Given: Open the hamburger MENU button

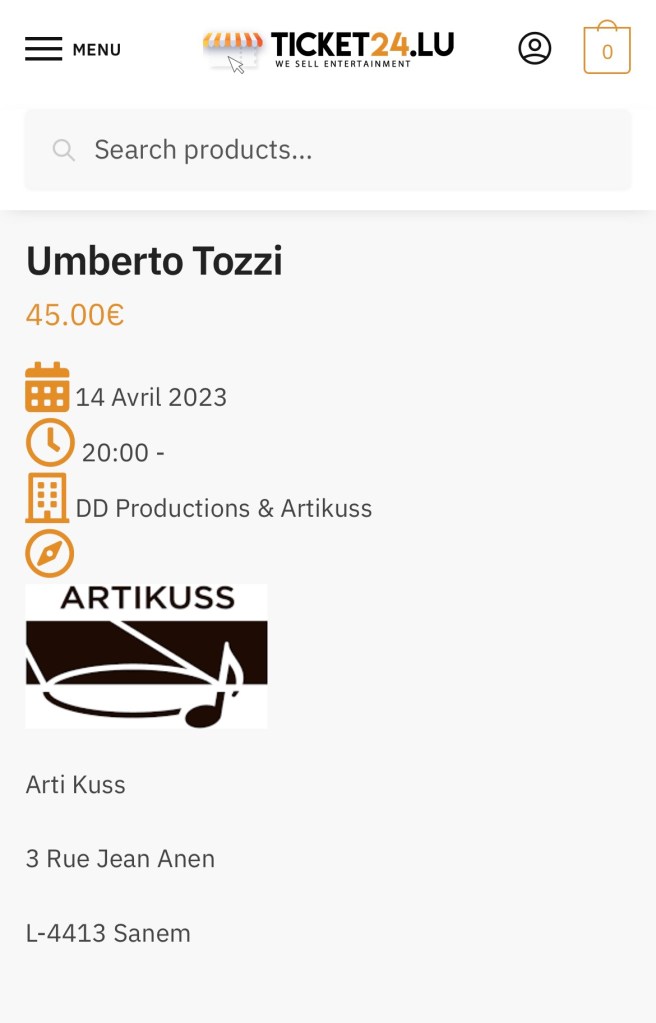Looking at the screenshot, I should pyautogui.click(x=72, y=49).
